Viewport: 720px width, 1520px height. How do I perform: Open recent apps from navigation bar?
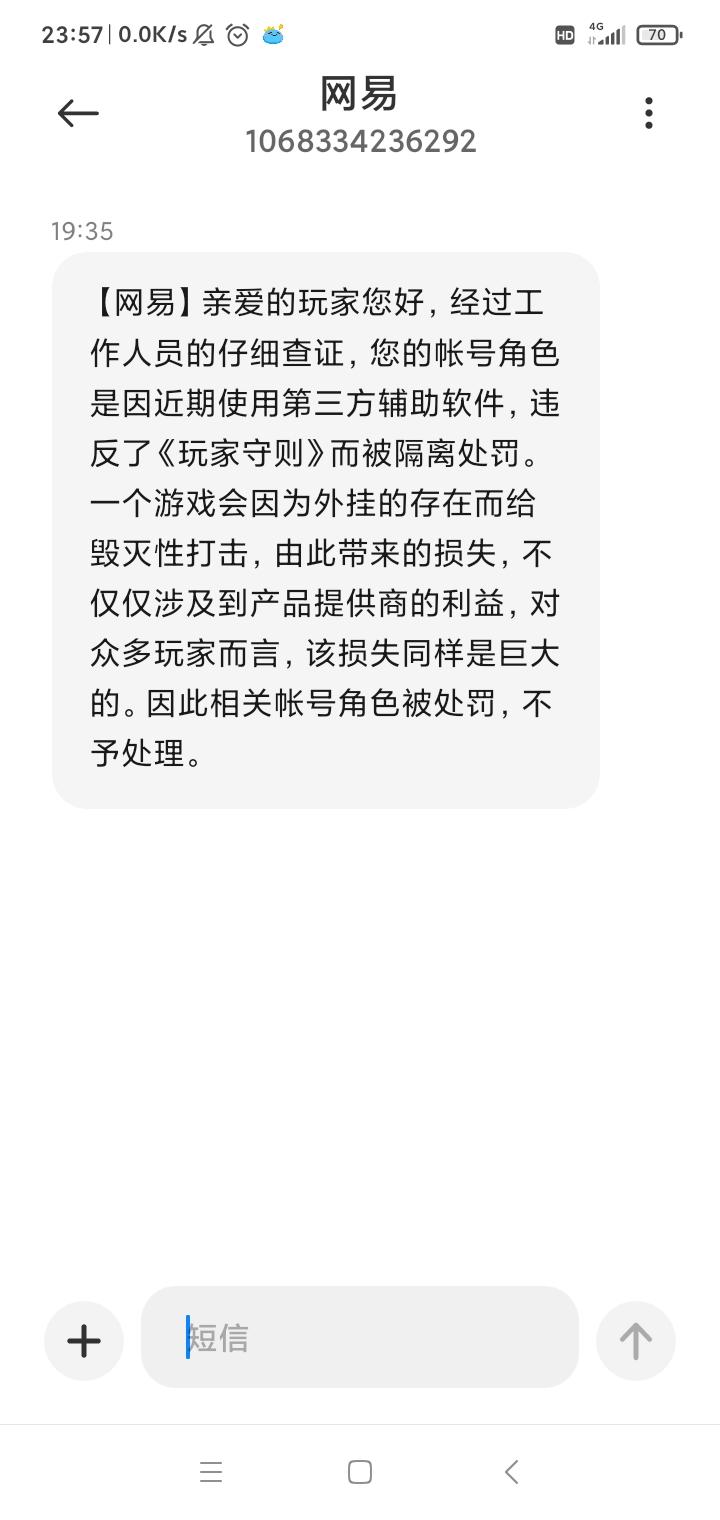click(211, 1472)
